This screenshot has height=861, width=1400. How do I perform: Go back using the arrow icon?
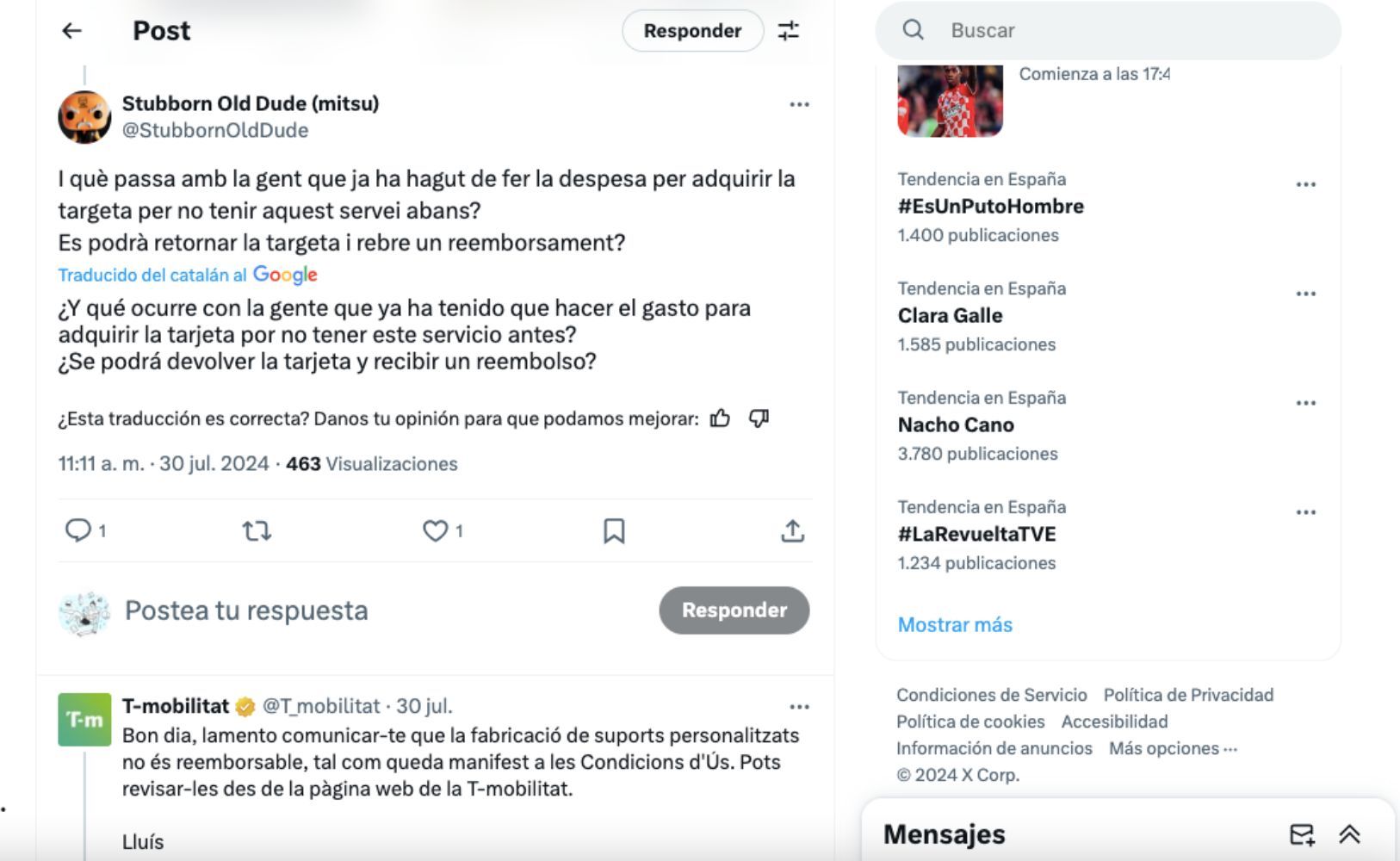(x=71, y=31)
